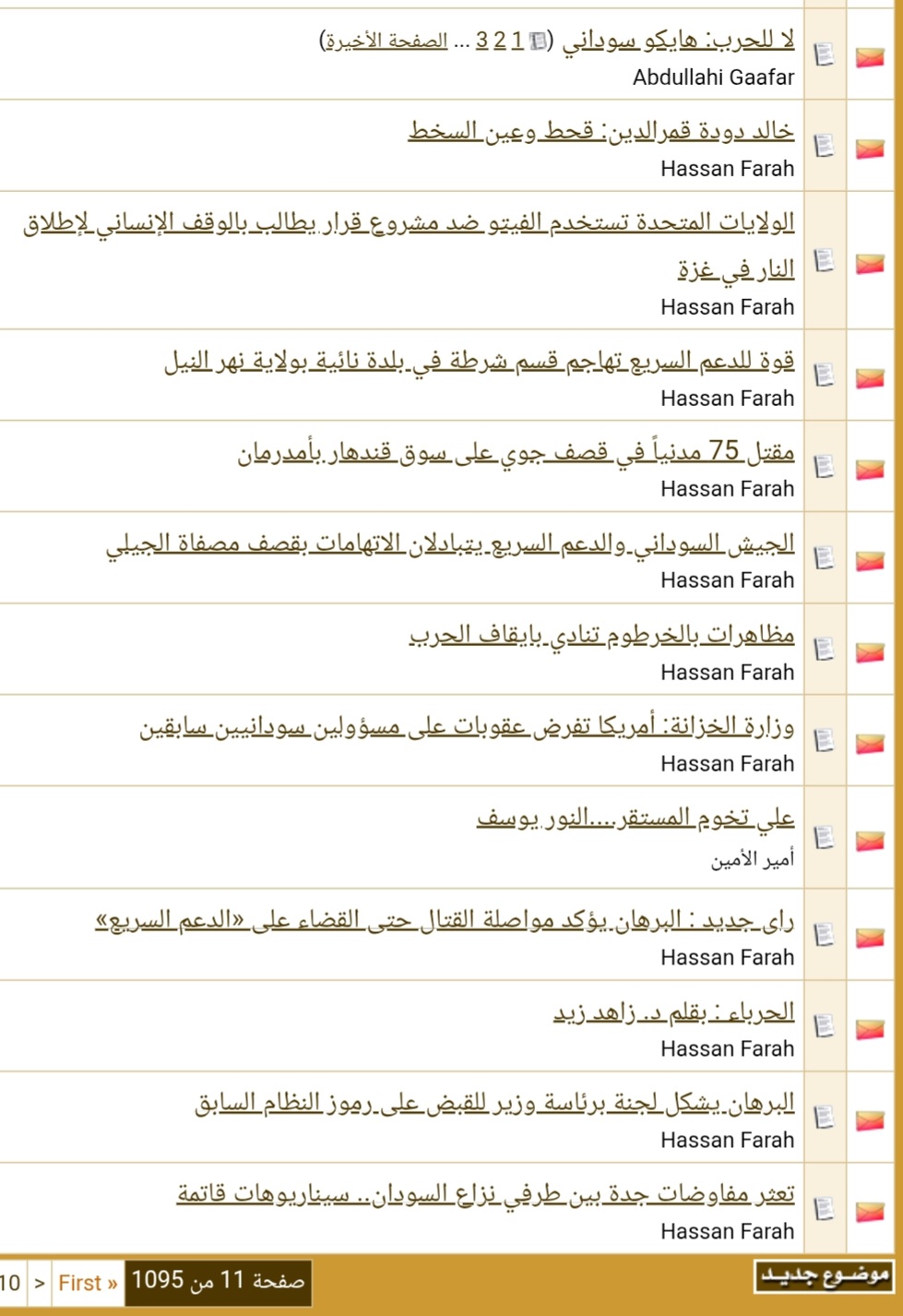Read «راى جديد : البرهان يؤكد مواصلة القتال»
Image resolution: width=903 pixels, height=1316 pixels.
444,921
